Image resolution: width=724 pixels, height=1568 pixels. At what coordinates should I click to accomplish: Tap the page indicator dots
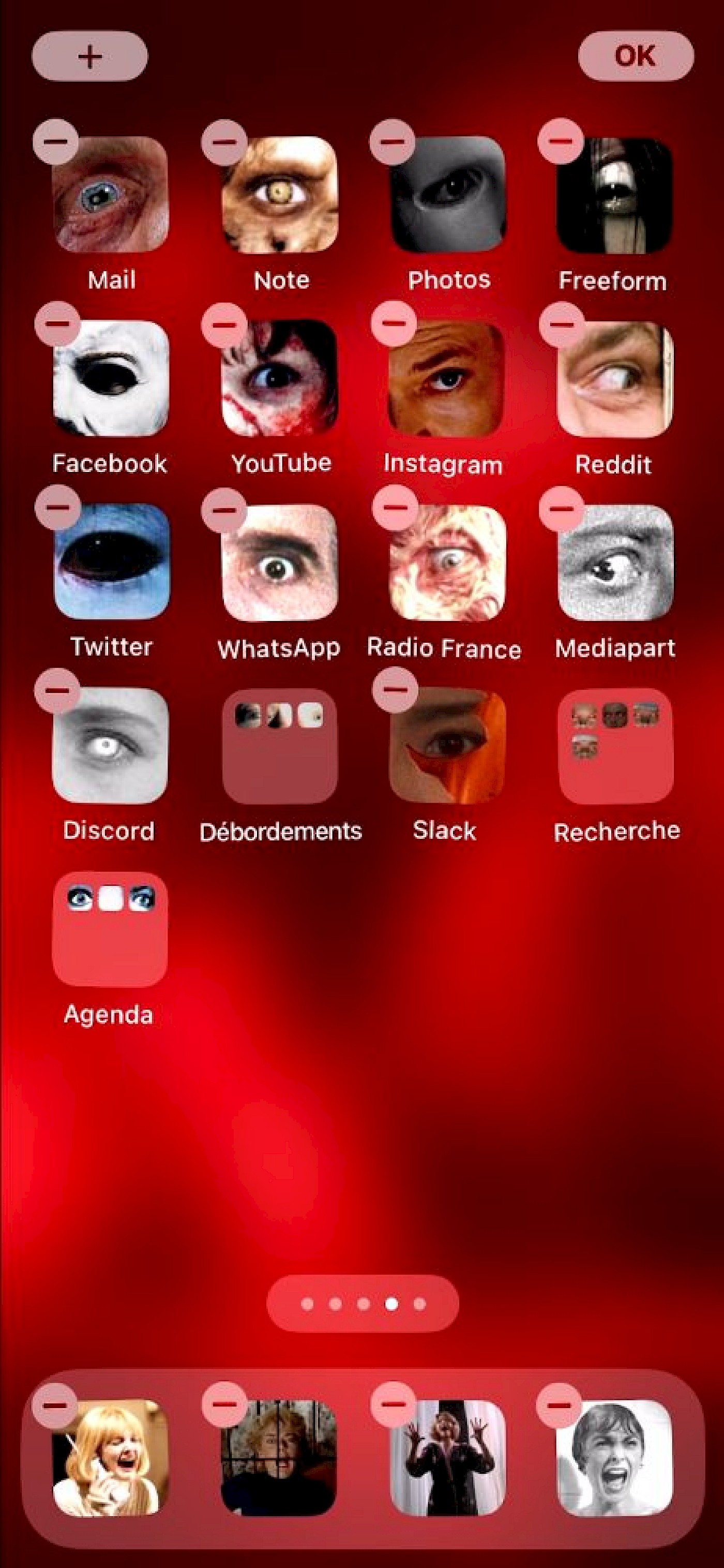tap(363, 1304)
